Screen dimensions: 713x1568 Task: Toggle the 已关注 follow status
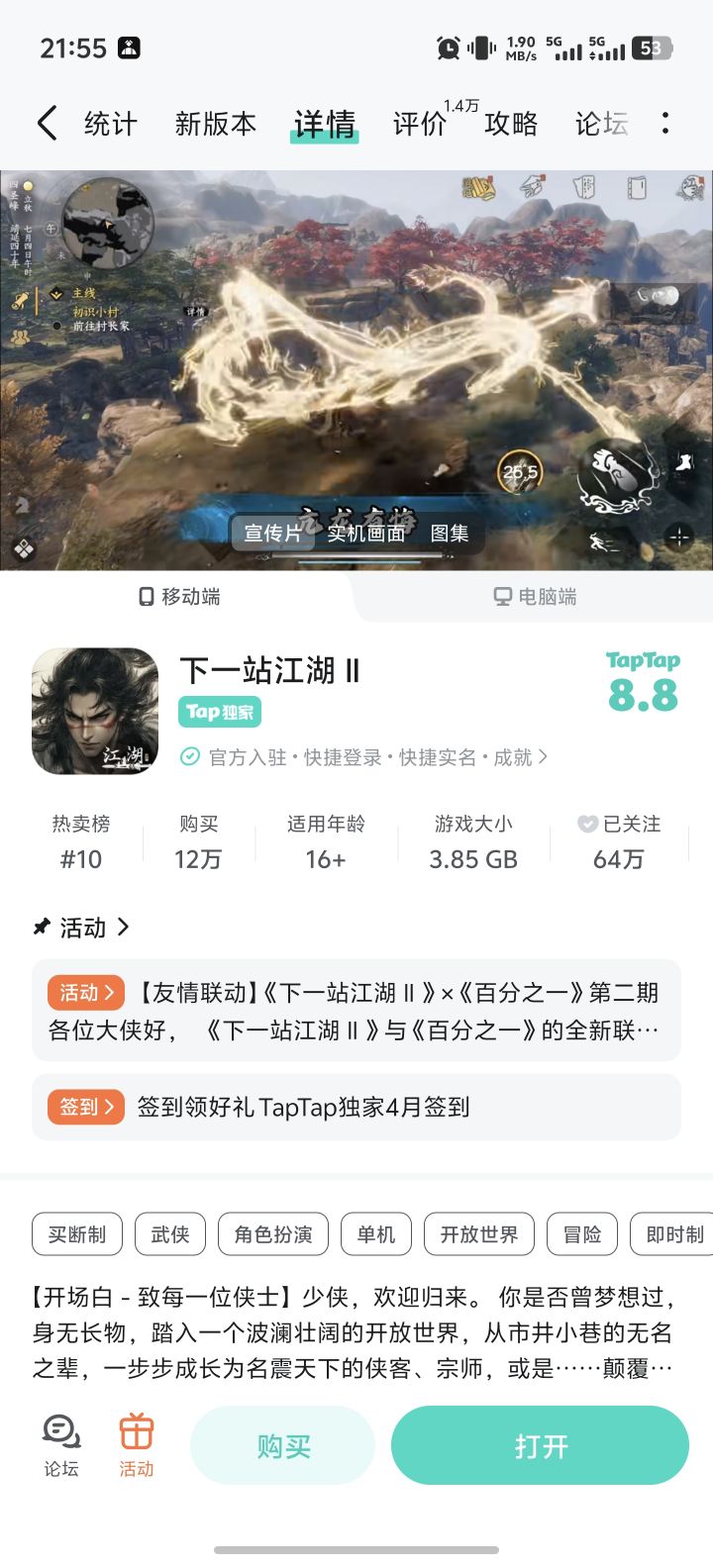(617, 841)
